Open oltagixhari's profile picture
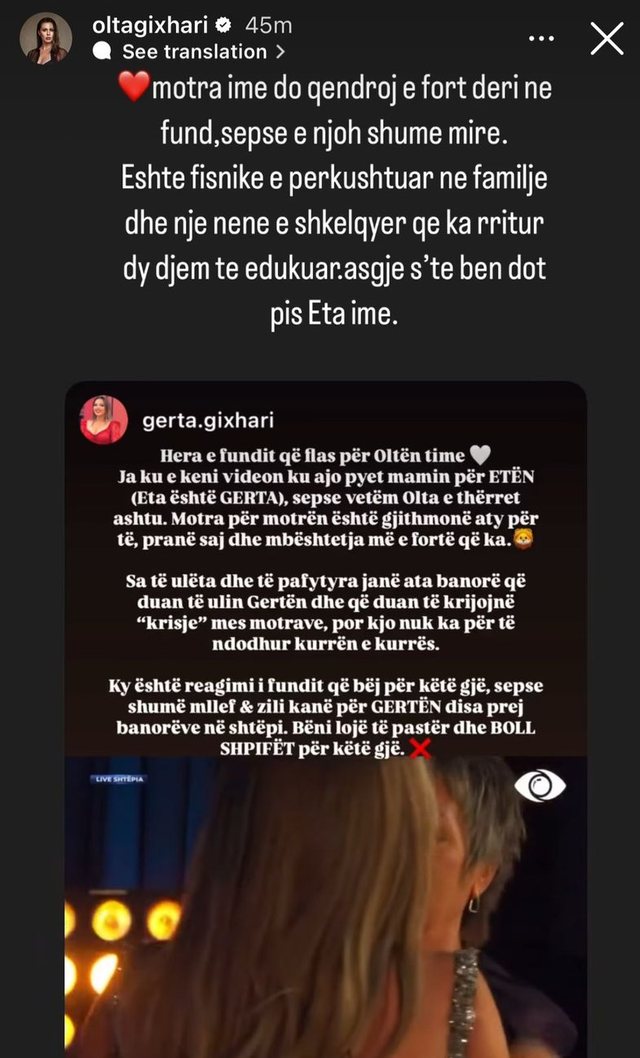640x1058 pixels. click(x=46, y=38)
